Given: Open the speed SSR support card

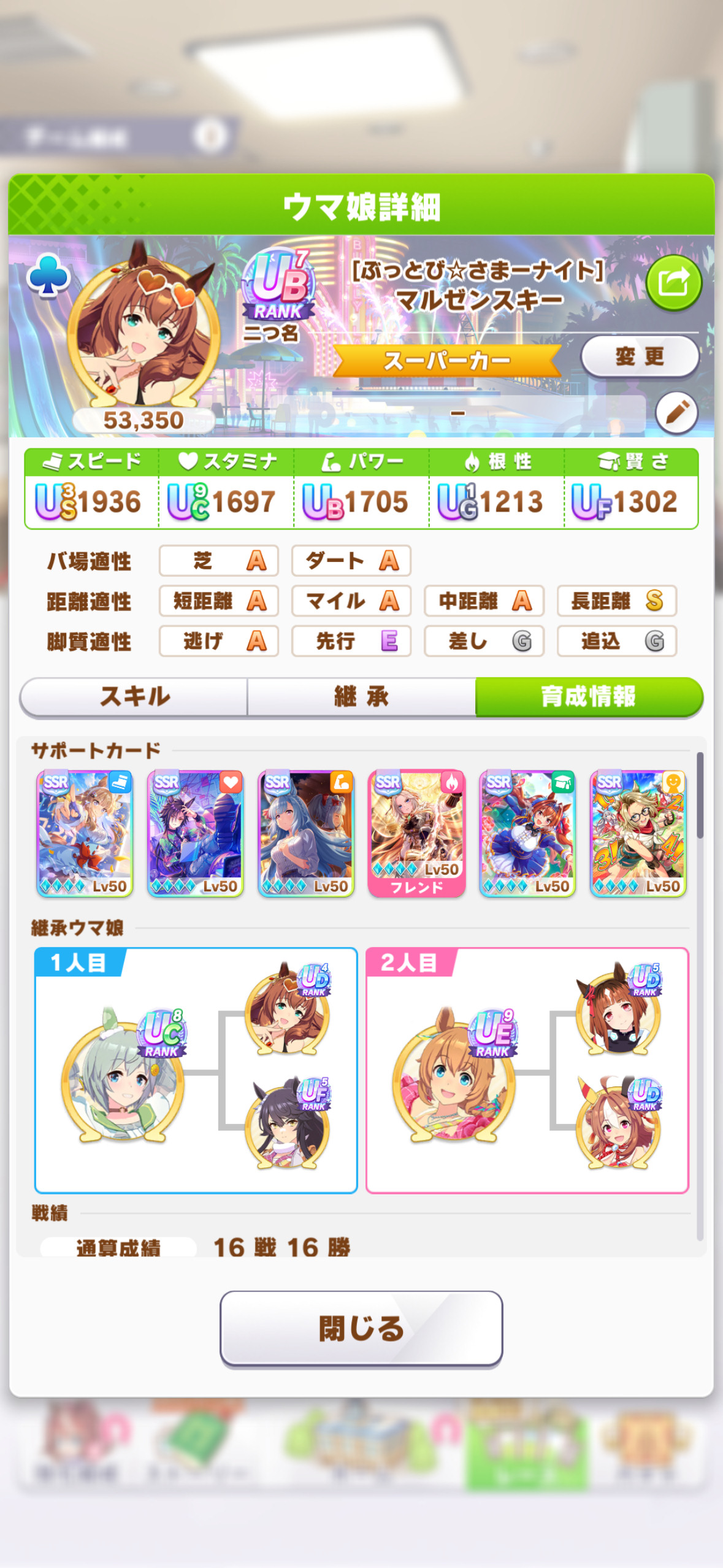Looking at the screenshot, I should pyautogui.click(x=85, y=834).
